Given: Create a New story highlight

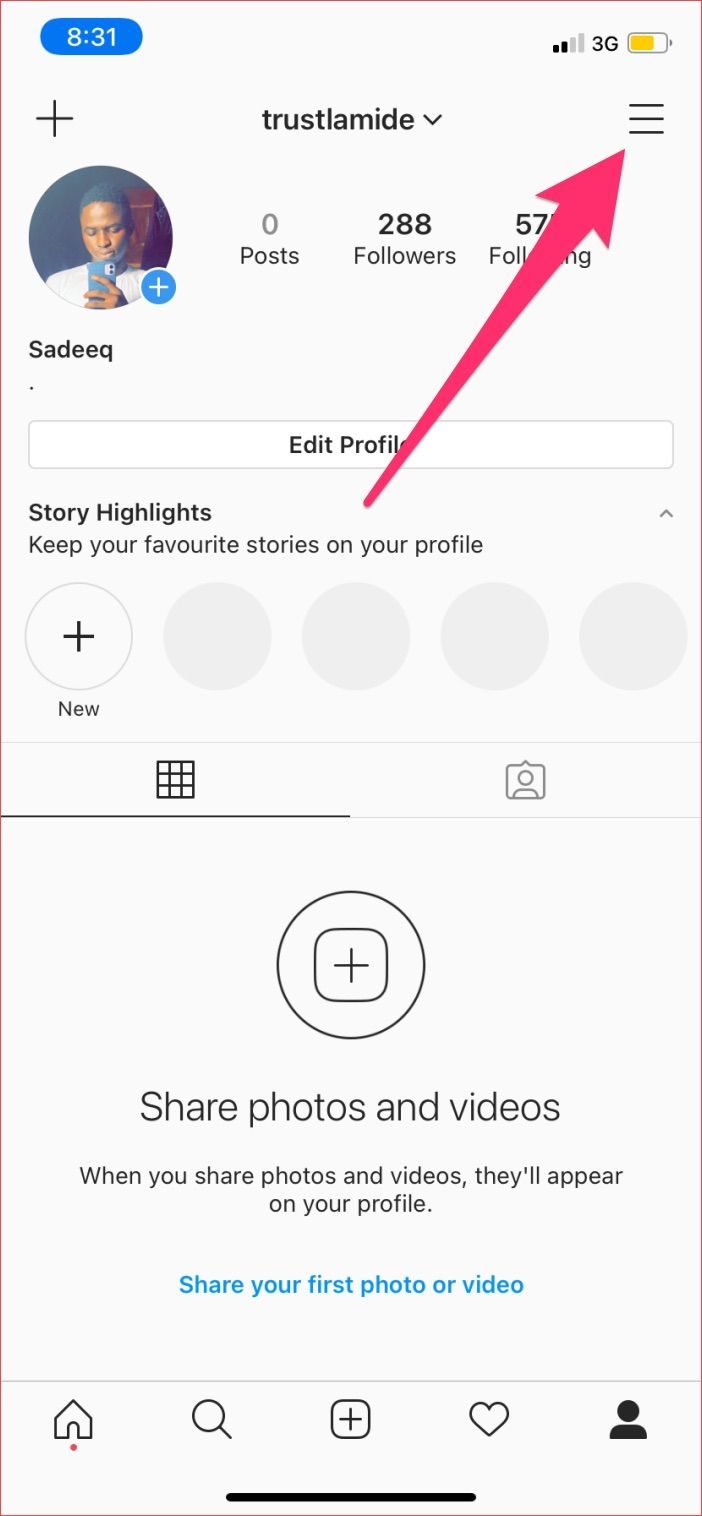Looking at the screenshot, I should click(x=78, y=637).
